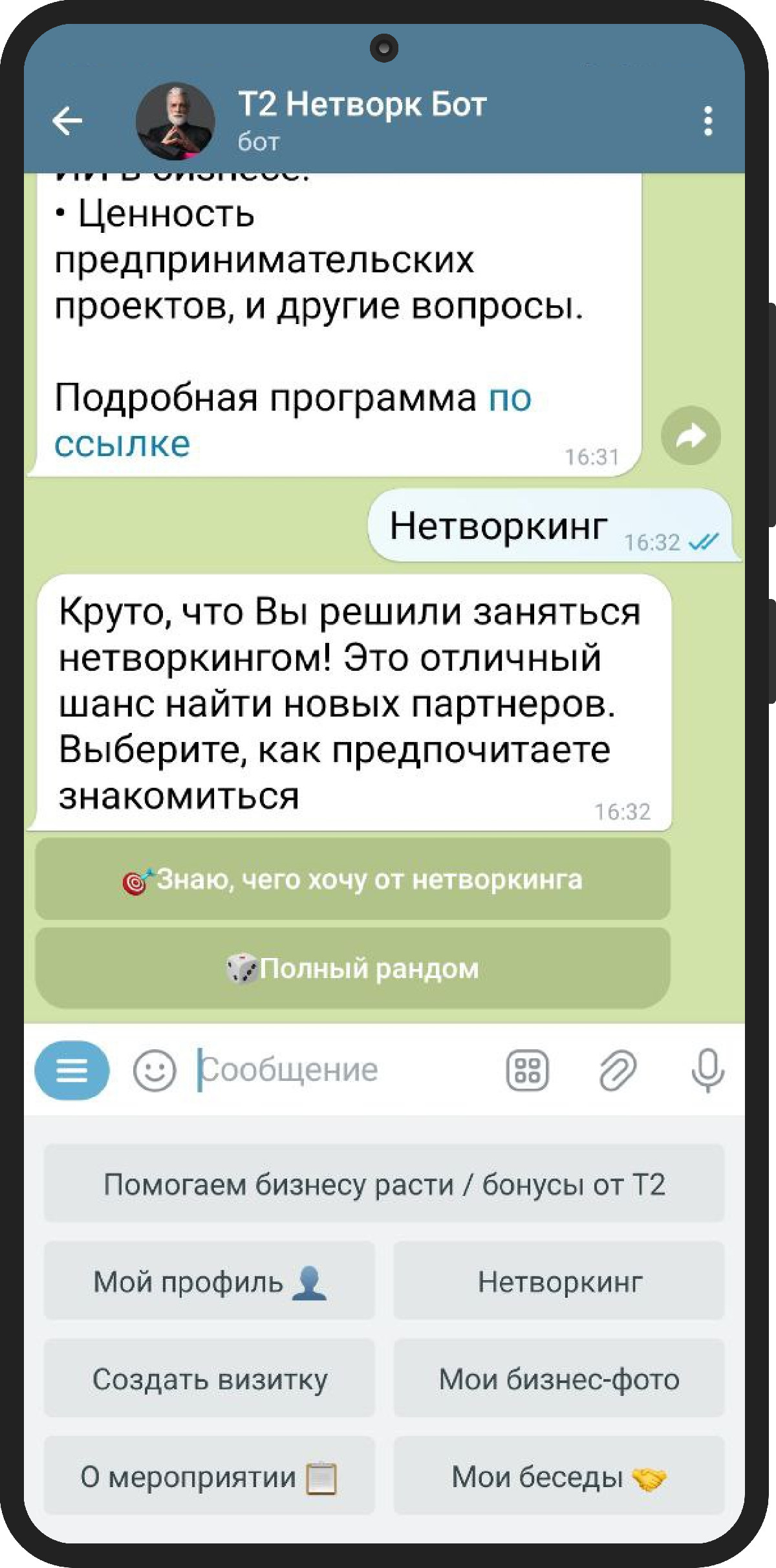Open the chat overflow menu

[x=708, y=121]
